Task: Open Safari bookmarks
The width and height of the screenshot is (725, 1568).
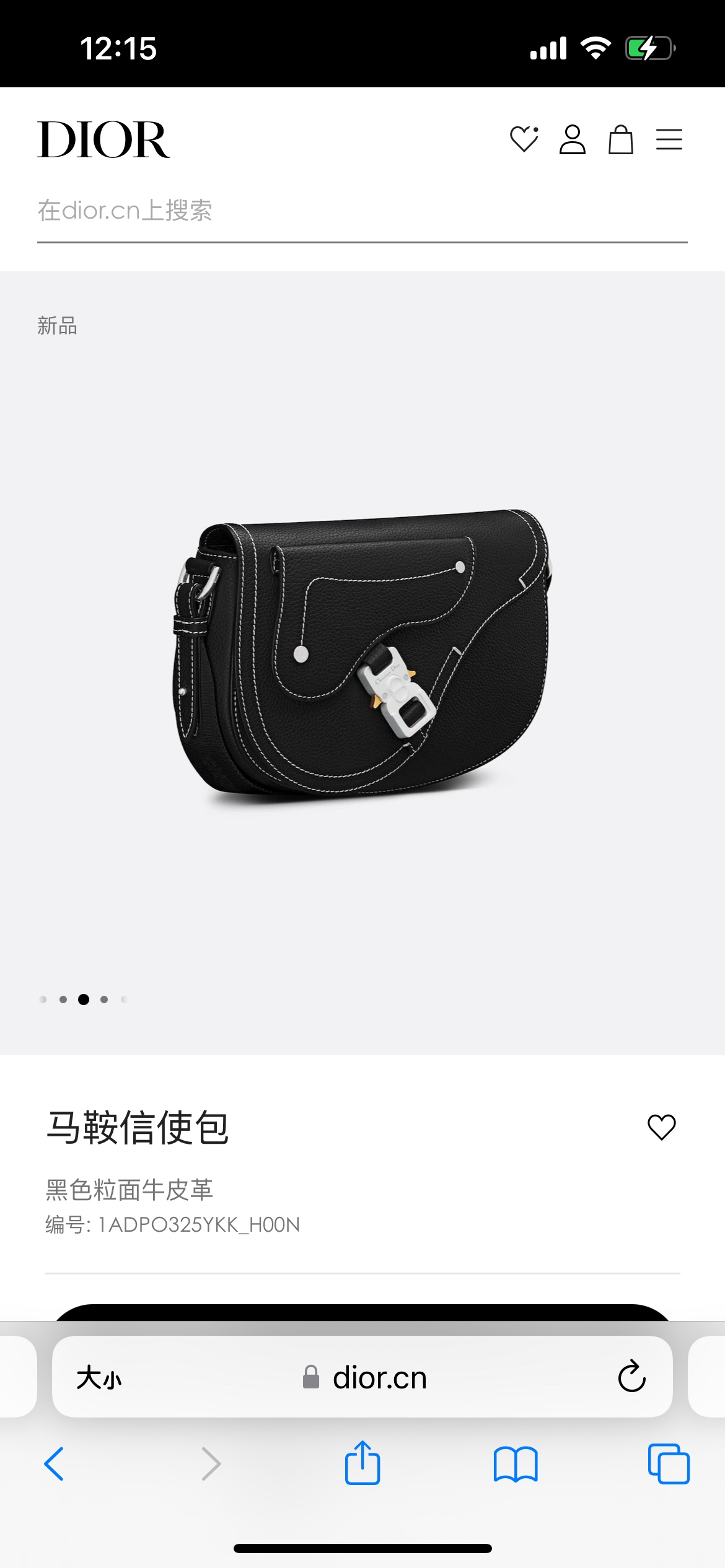Action: coord(516,1464)
